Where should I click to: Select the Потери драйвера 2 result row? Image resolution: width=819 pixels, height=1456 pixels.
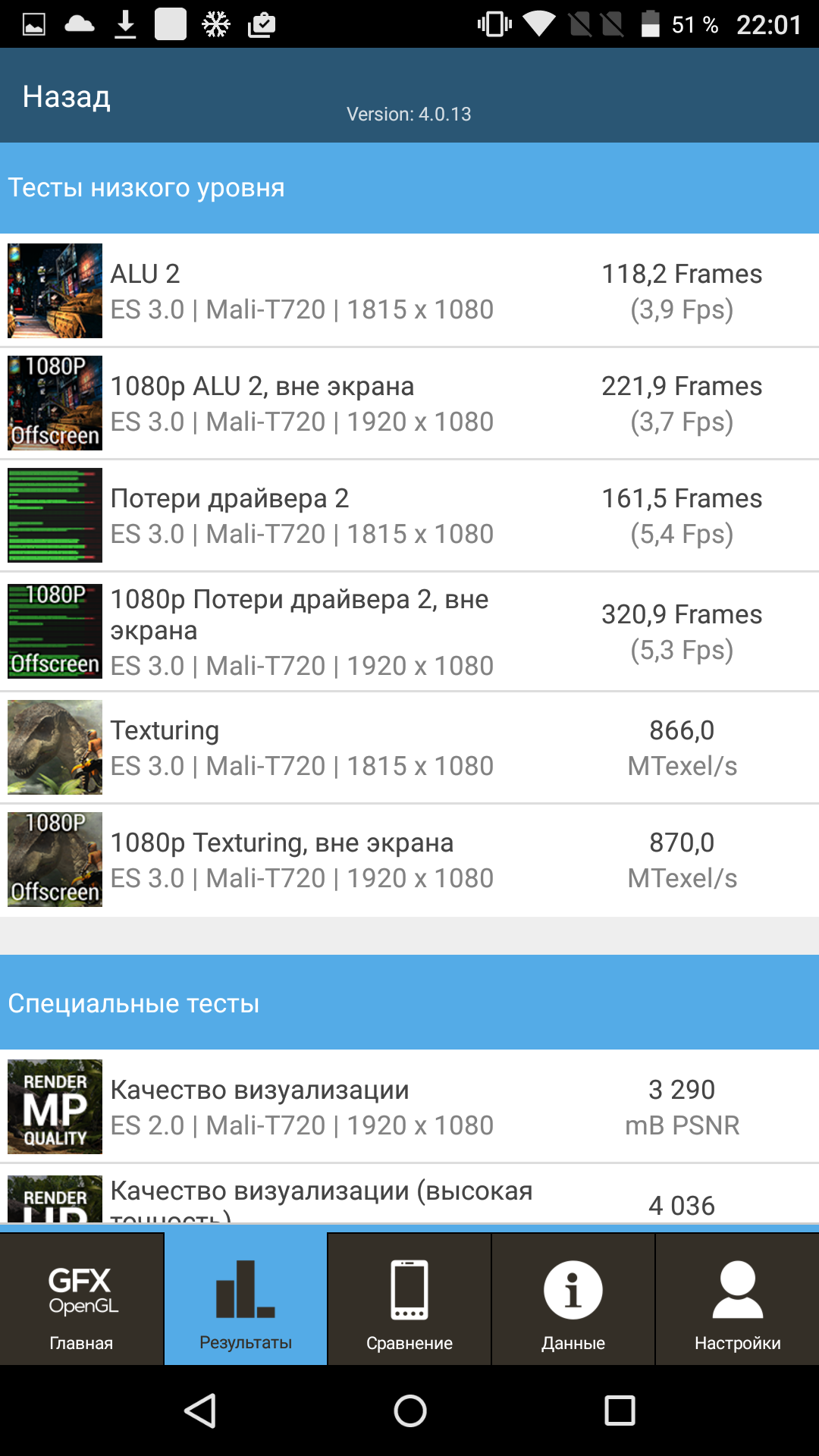(409, 515)
